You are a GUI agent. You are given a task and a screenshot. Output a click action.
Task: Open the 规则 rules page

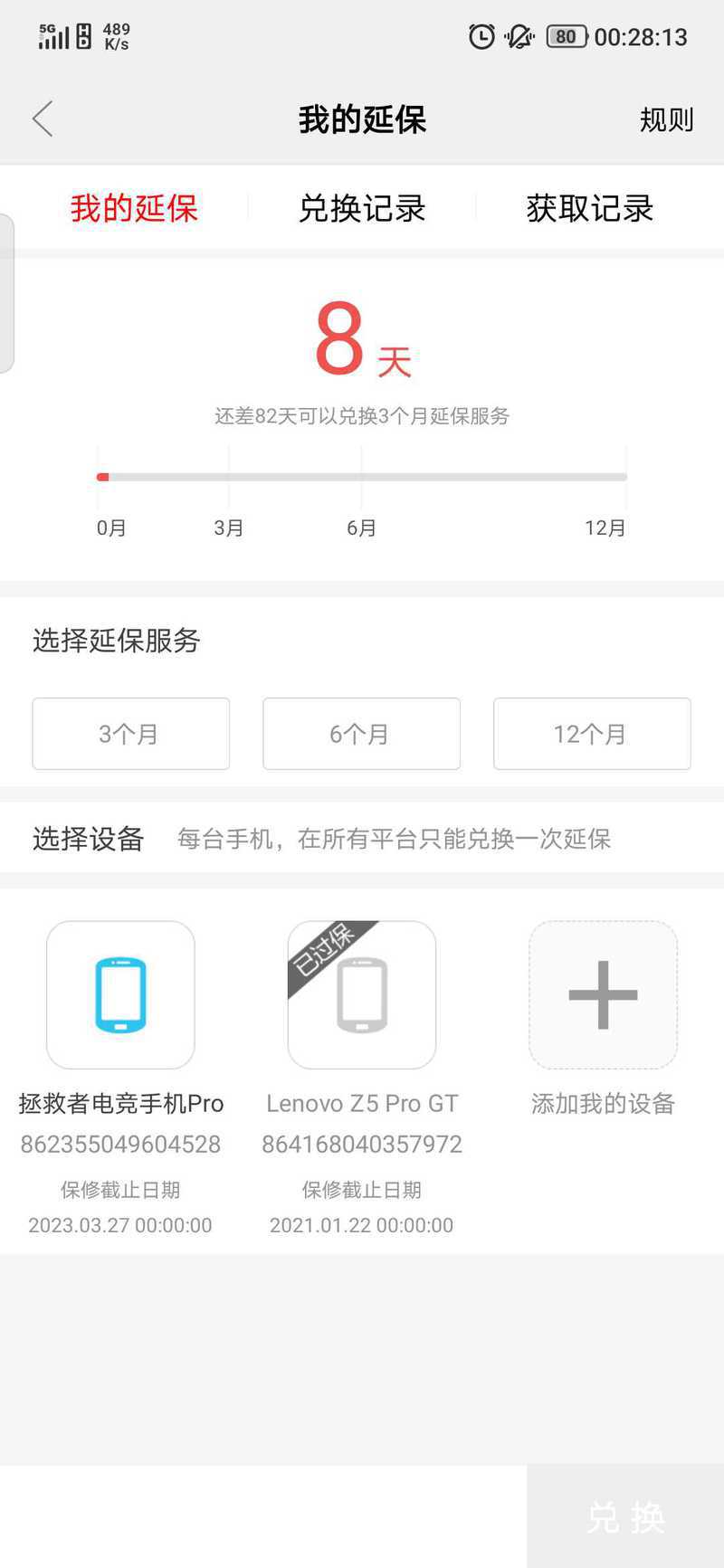coord(666,119)
